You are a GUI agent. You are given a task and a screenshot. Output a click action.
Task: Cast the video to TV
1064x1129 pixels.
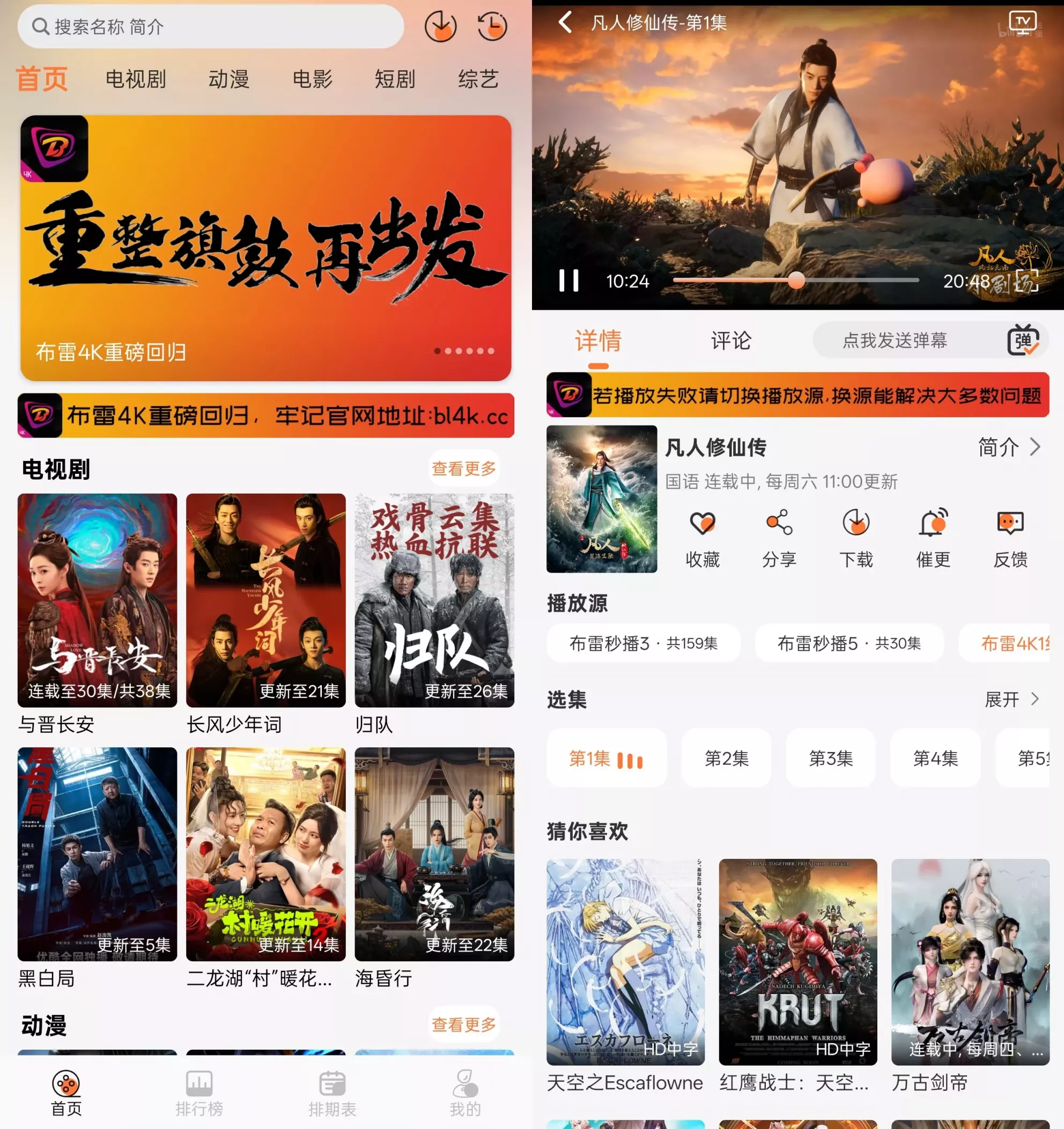(1023, 23)
